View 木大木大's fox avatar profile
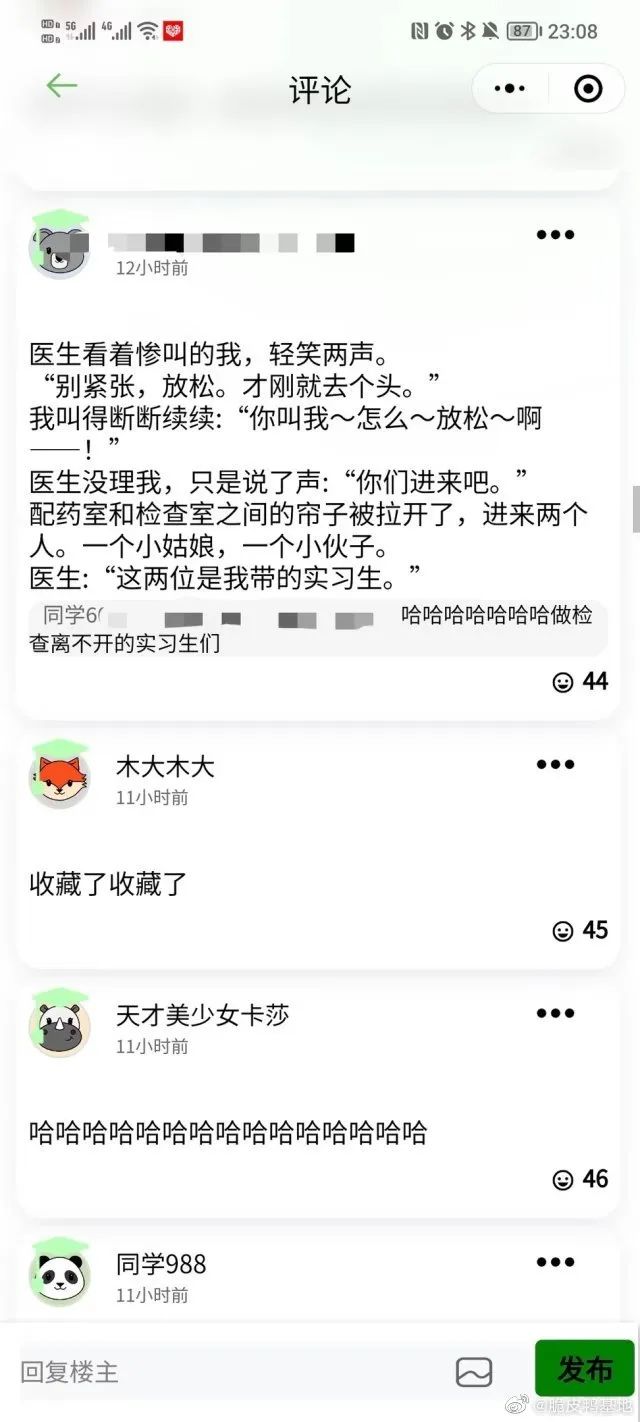Viewport: 640px width, 1422px height. (x=59, y=775)
